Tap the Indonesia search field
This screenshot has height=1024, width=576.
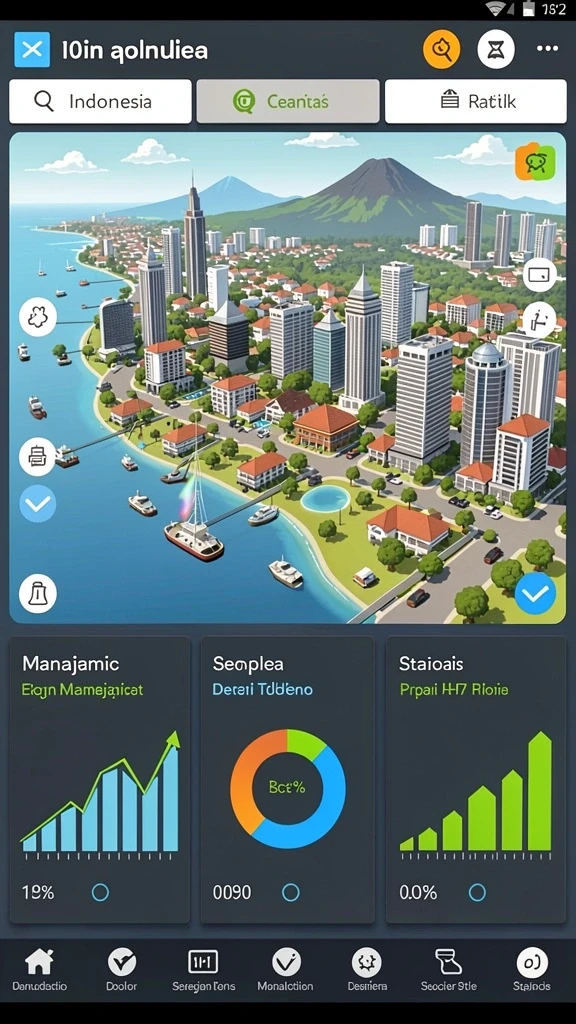pos(100,101)
